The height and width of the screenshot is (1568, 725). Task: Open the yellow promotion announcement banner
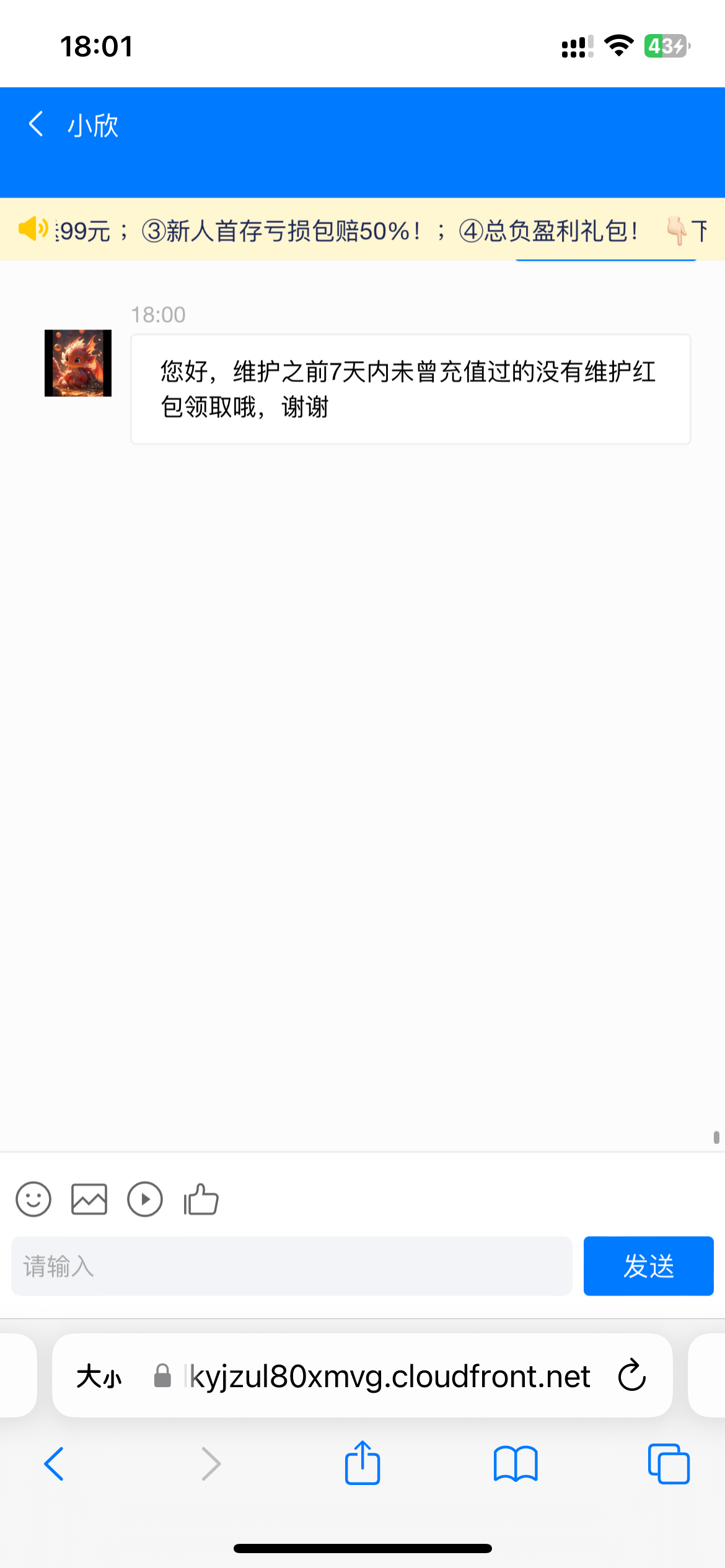(x=362, y=230)
